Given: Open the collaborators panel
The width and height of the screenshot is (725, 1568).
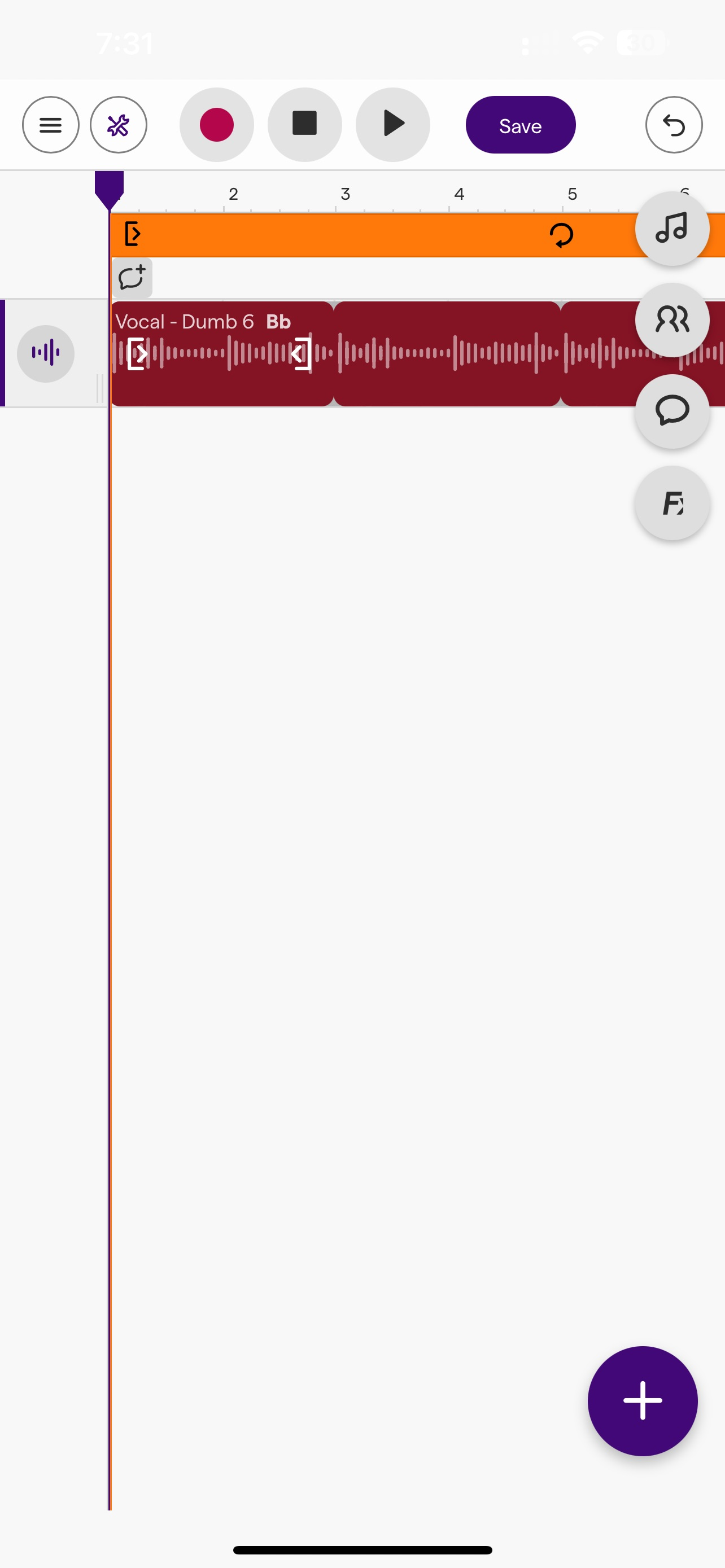Looking at the screenshot, I should pos(672,319).
